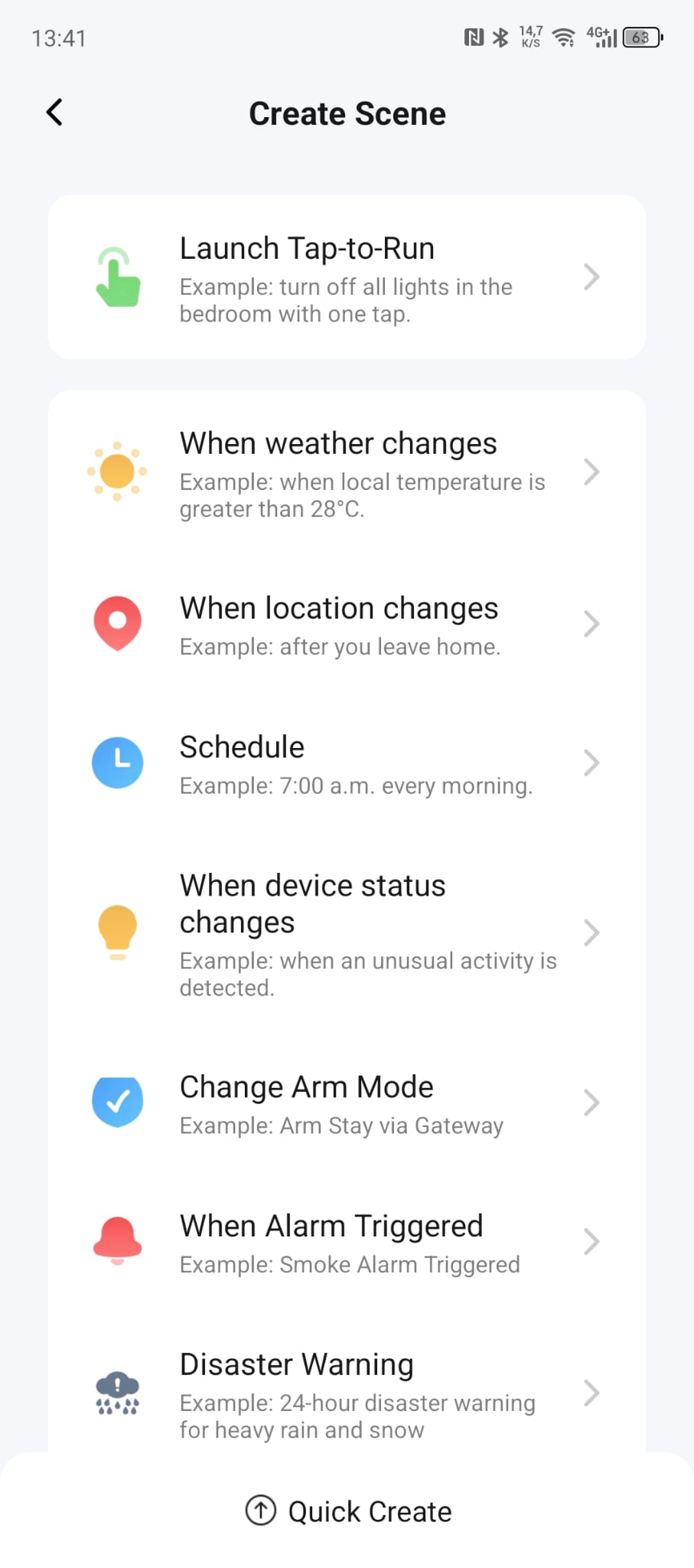
Task: Select When device status changes
Action: click(347, 933)
